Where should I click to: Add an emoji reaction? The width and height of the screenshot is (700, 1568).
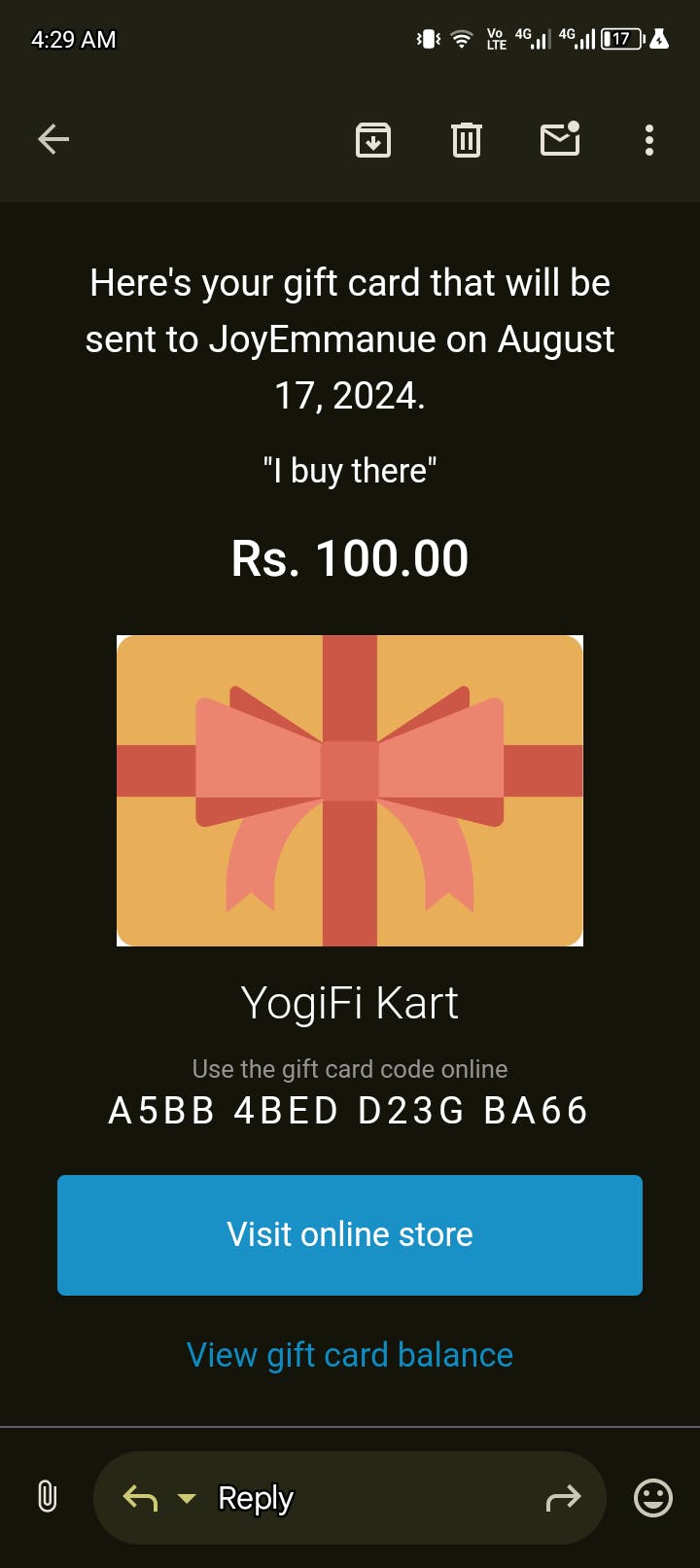point(653,1497)
